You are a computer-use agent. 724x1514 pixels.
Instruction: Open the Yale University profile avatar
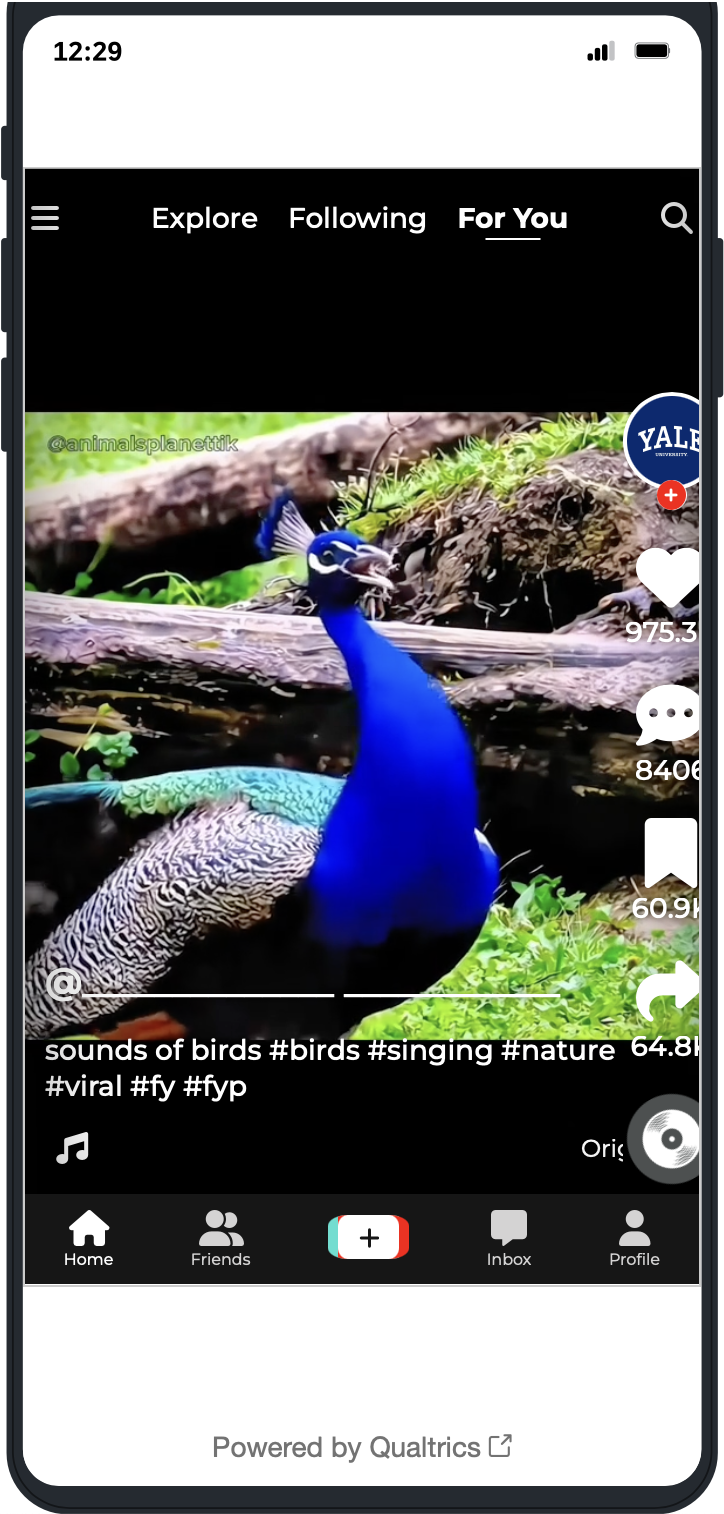(665, 440)
